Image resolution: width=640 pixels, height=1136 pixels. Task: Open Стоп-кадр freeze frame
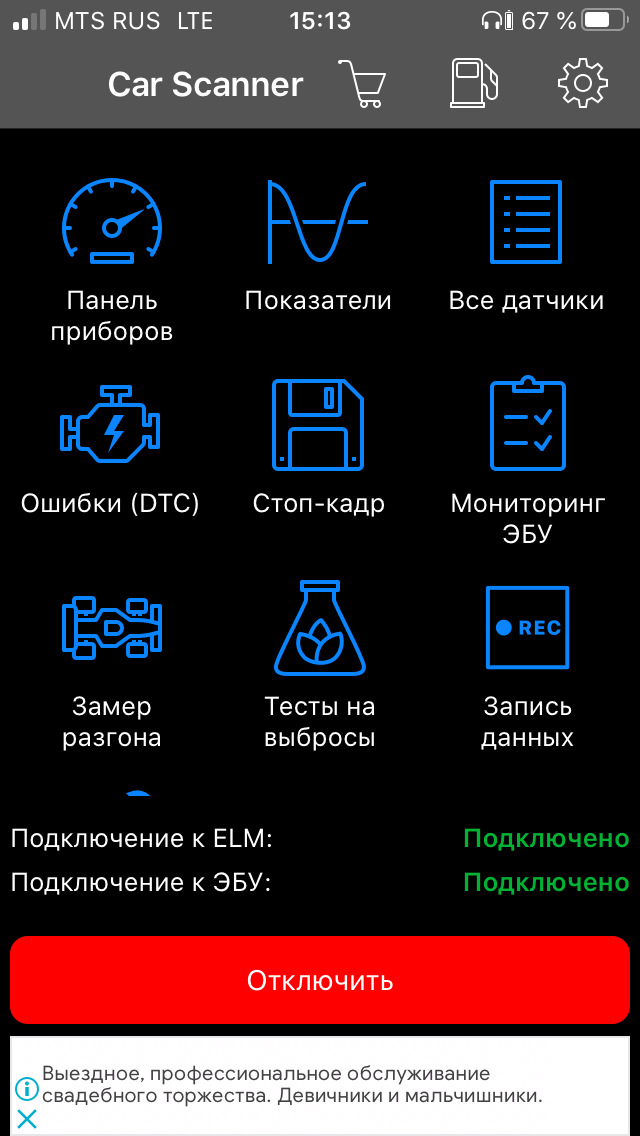click(318, 450)
